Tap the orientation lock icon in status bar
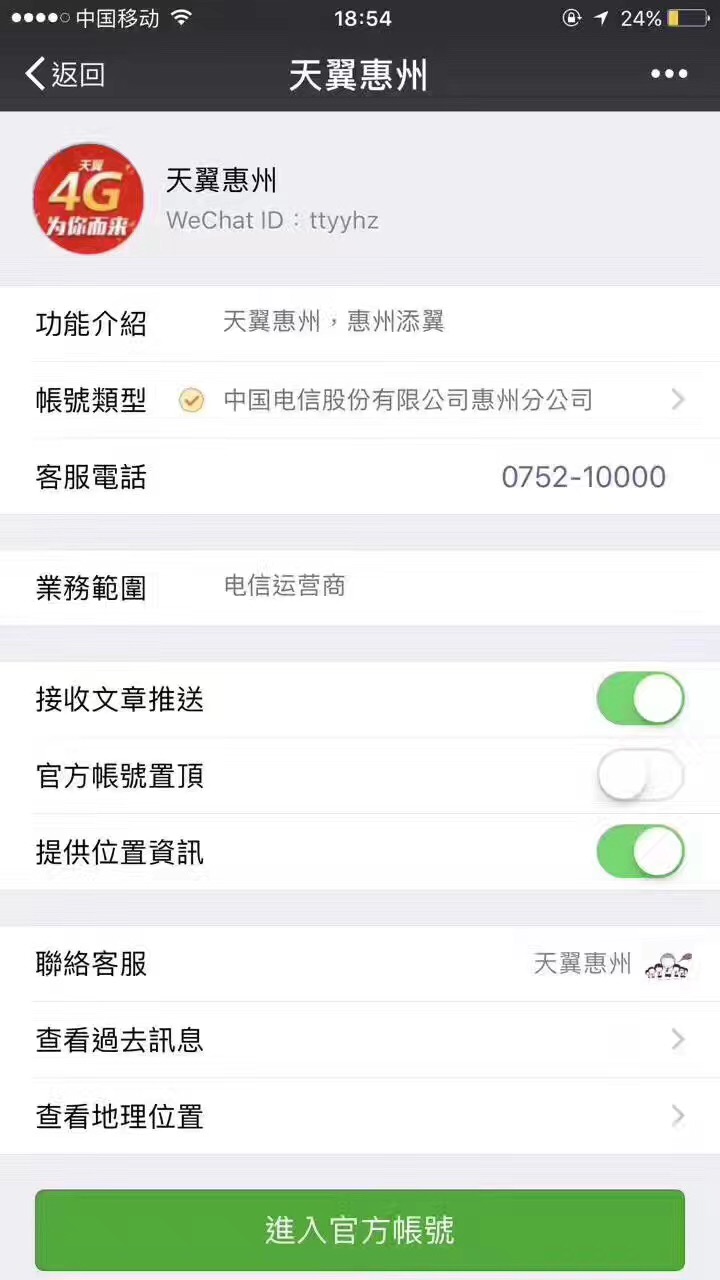This screenshot has width=720, height=1280. 573,16
